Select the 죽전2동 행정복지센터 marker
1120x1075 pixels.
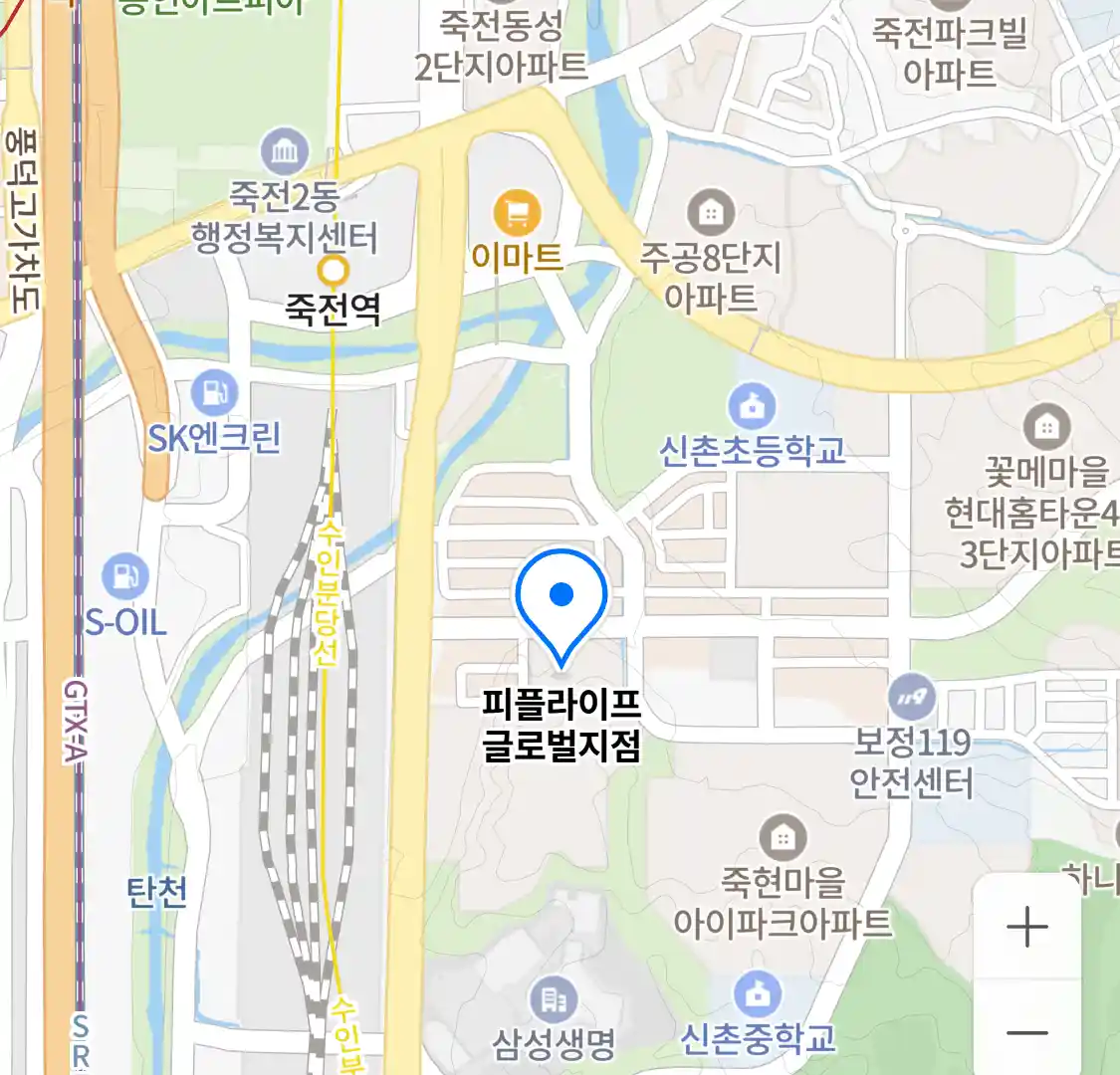tap(285, 152)
